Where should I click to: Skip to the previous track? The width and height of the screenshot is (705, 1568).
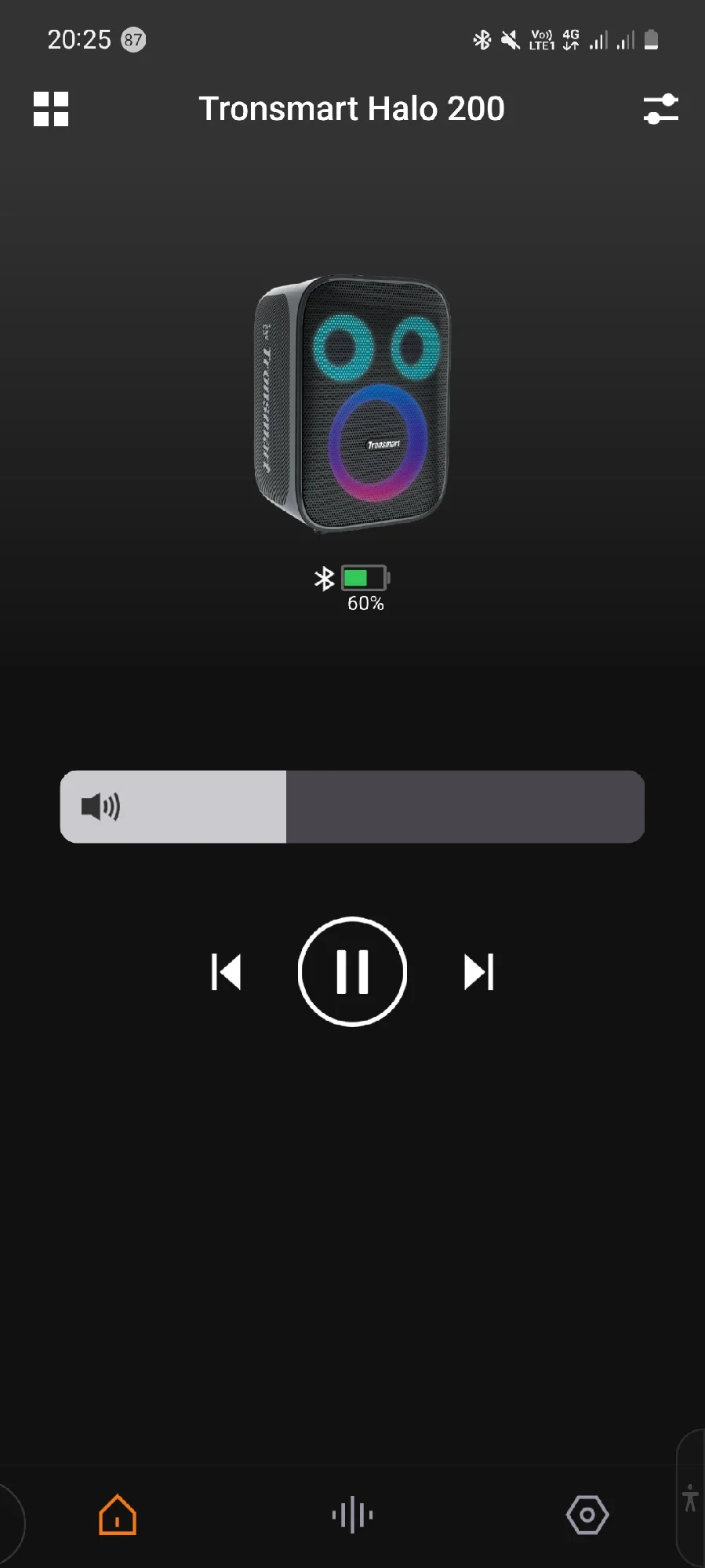tap(226, 972)
